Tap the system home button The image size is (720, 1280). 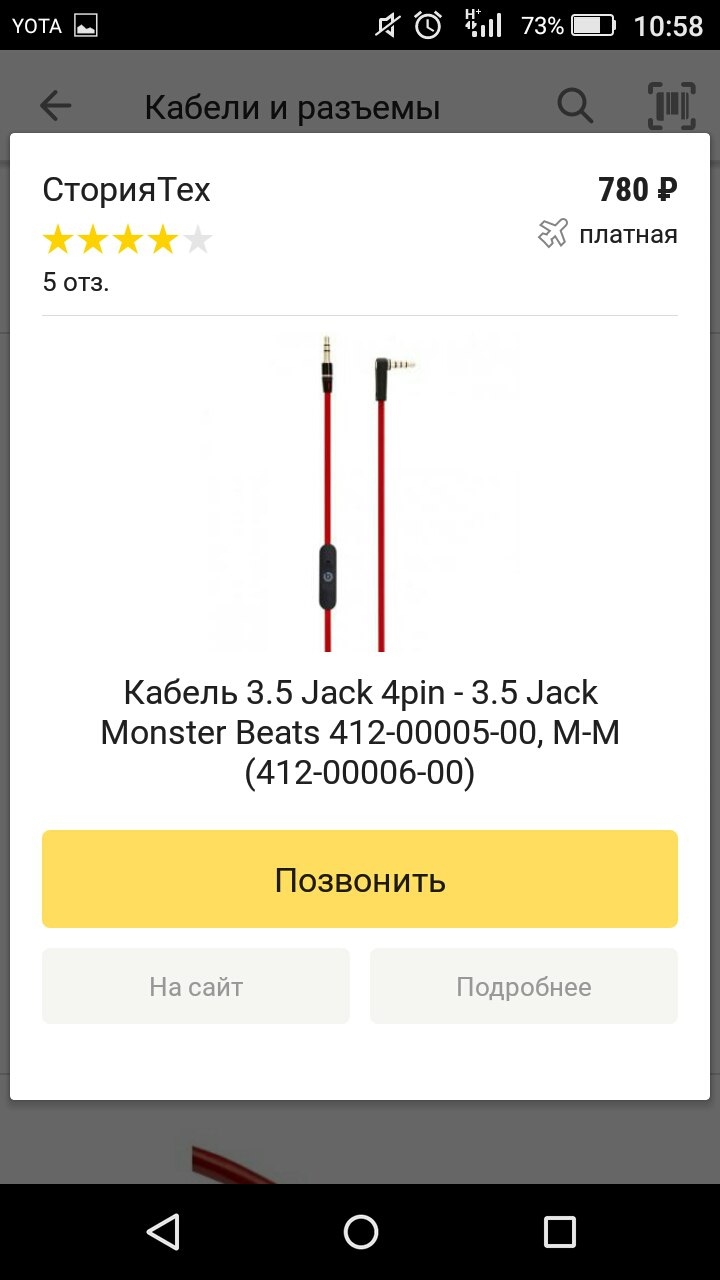coord(360,1231)
